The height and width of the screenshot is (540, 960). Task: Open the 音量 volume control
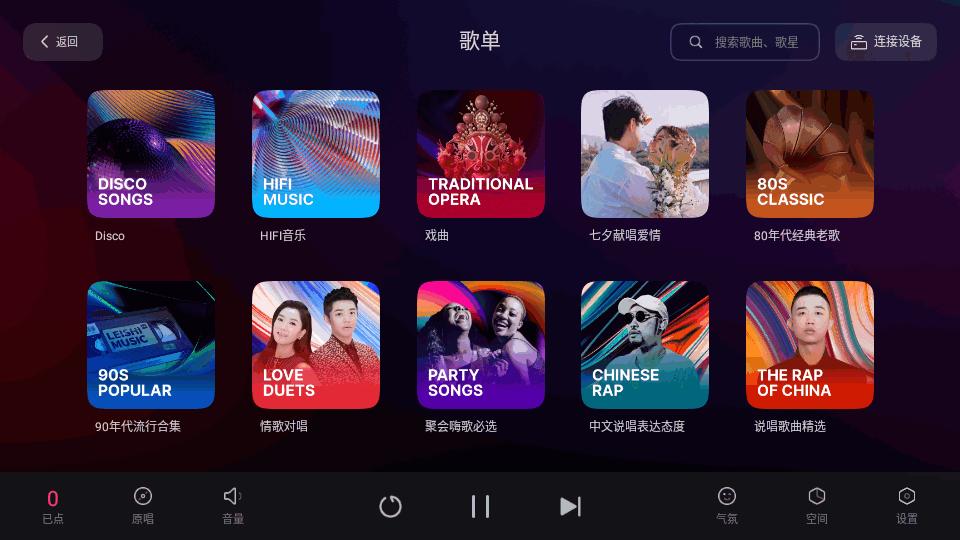click(x=233, y=506)
